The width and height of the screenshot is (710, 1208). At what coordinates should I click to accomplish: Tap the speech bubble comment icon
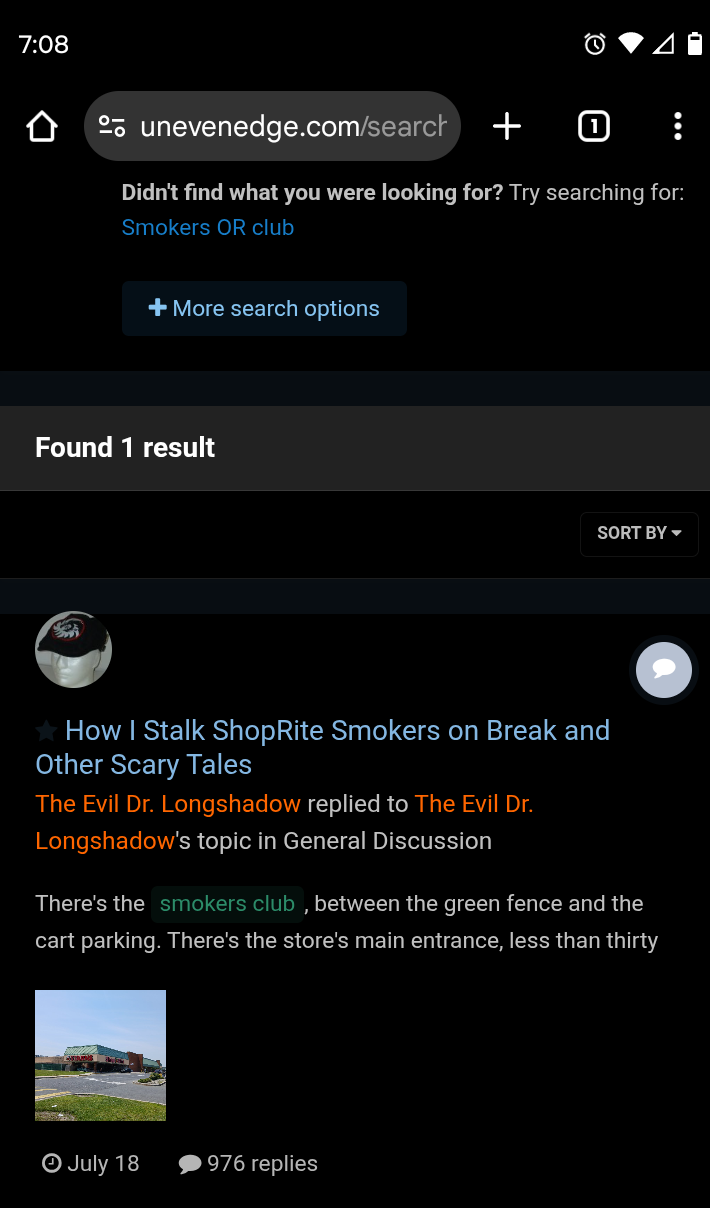tap(664, 669)
